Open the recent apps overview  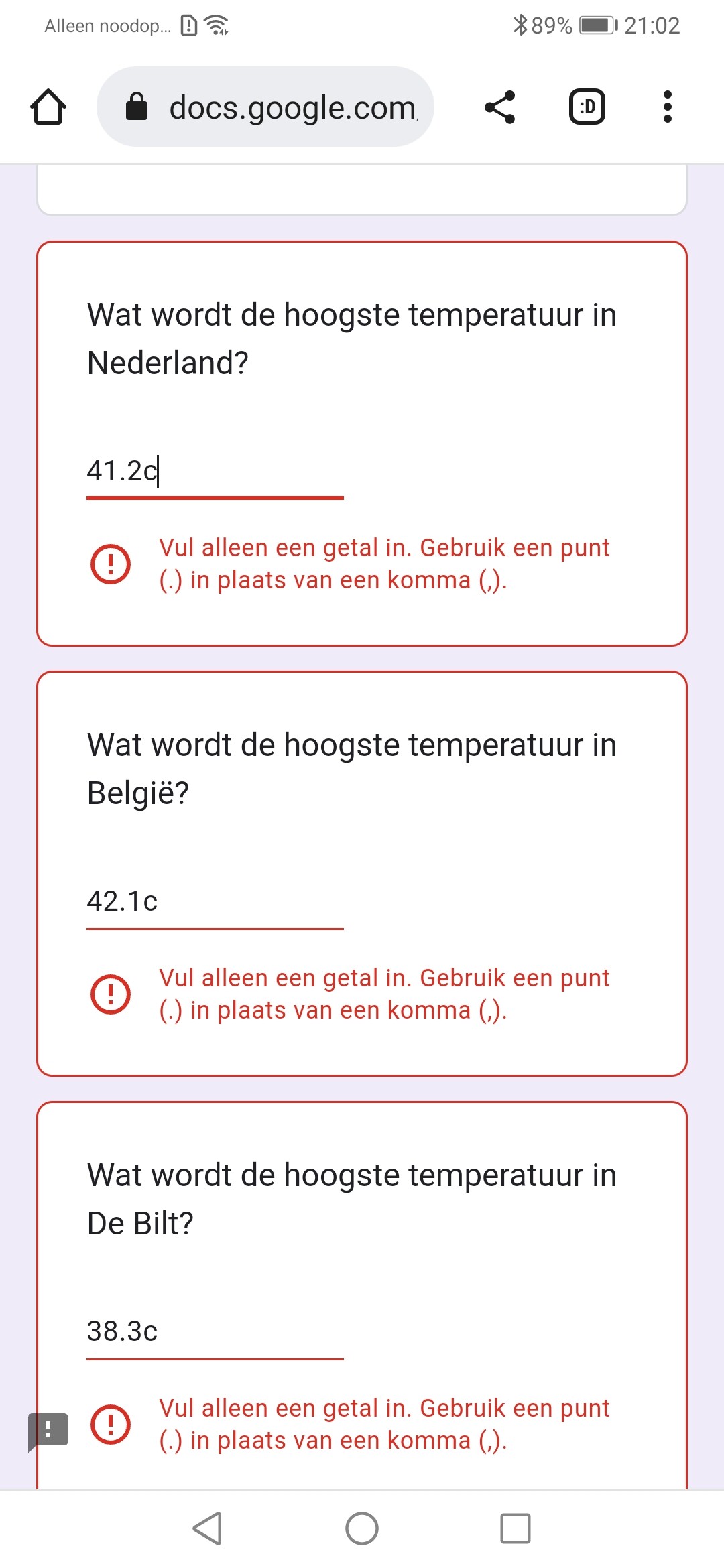[x=516, y=1528]
